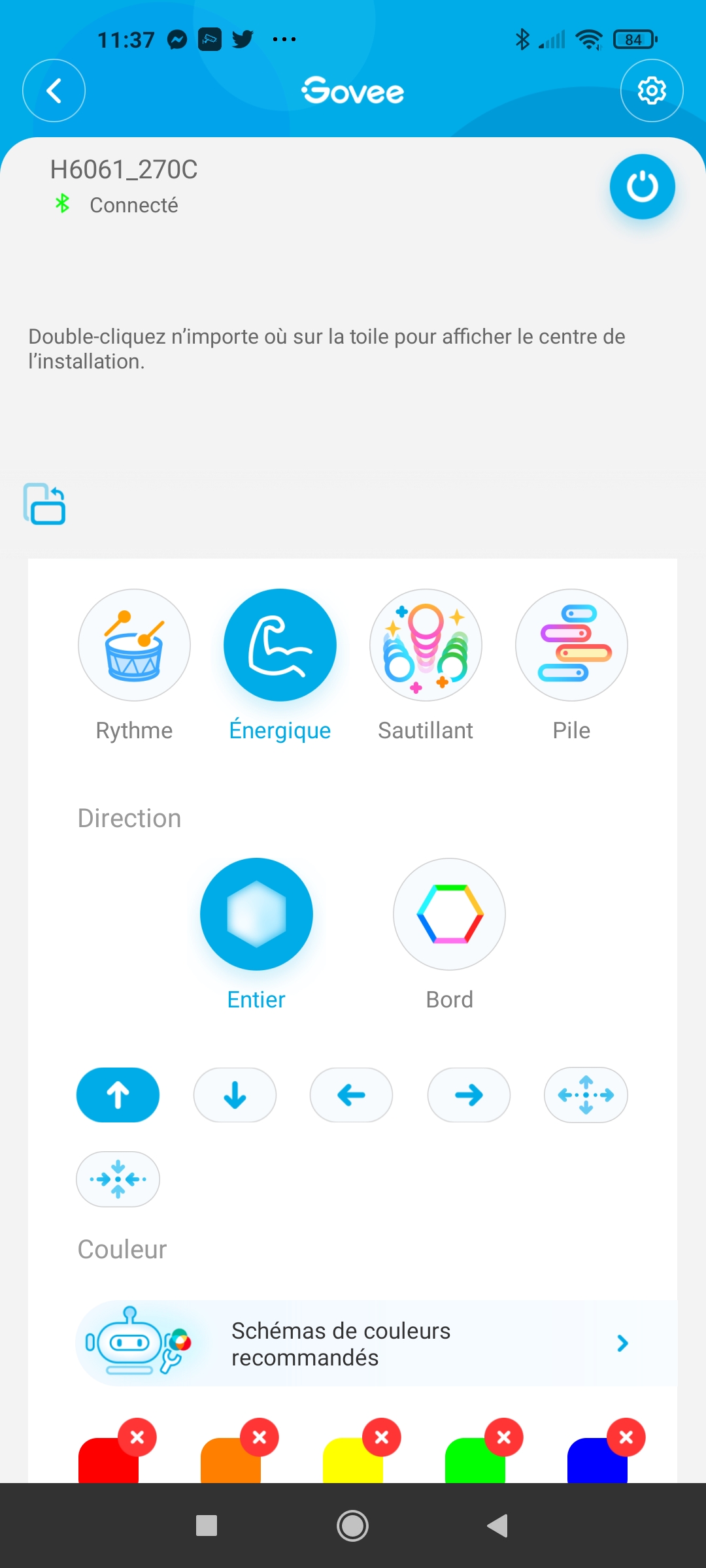Choose the inward converging direction

(x=118, y=1179)
